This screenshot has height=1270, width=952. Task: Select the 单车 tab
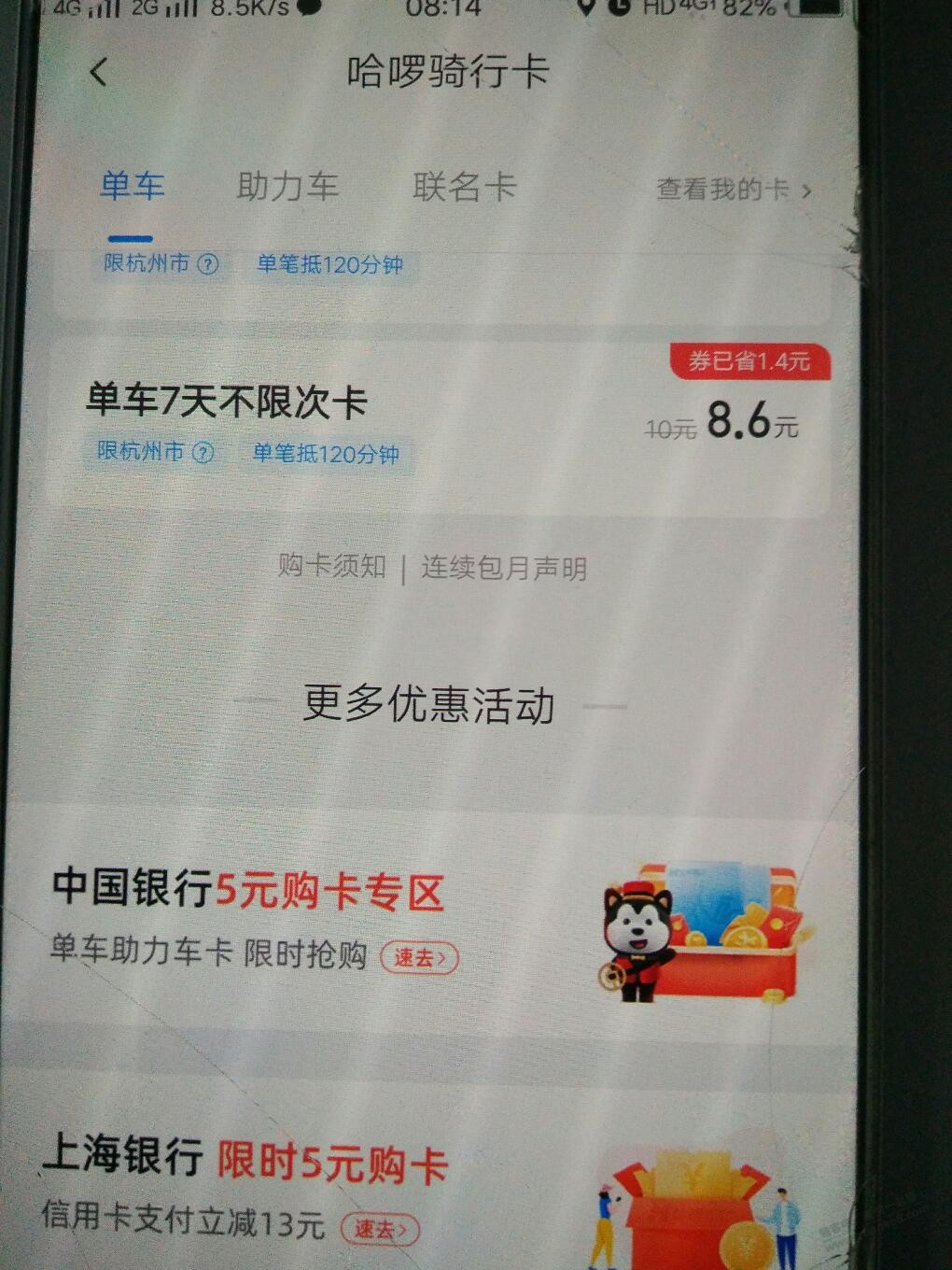pos(132,187)
